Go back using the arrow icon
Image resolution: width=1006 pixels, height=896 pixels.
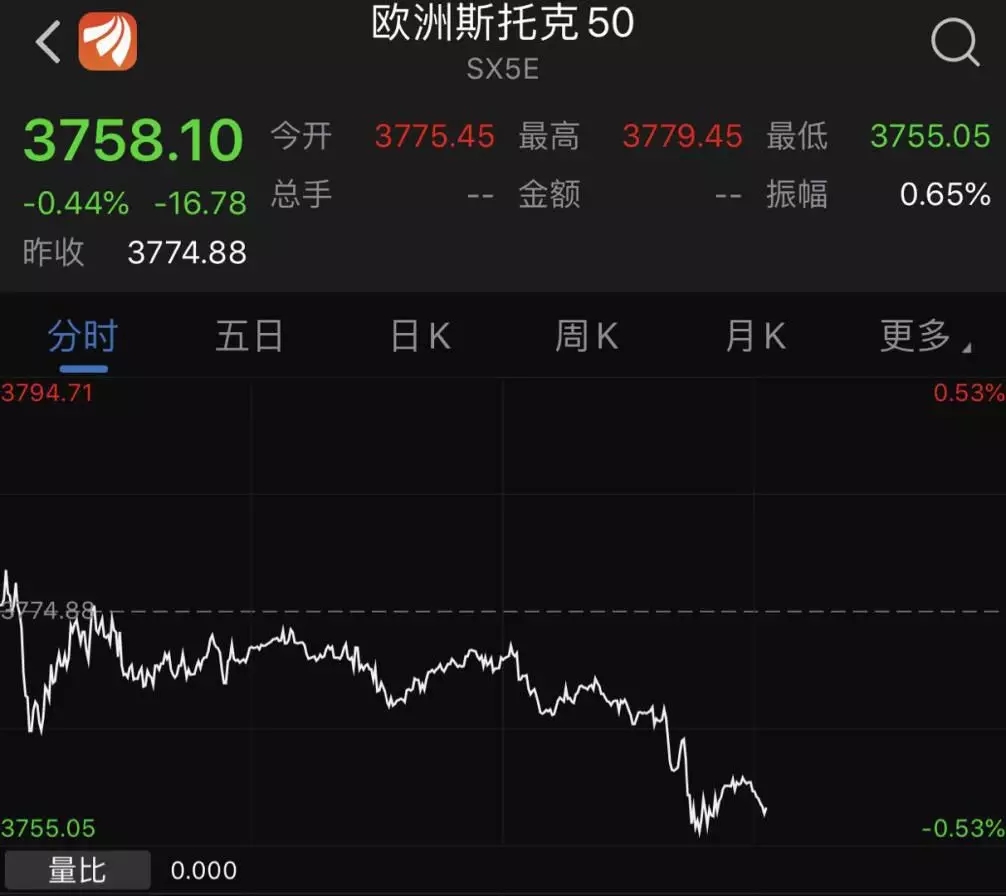point(47,42)
